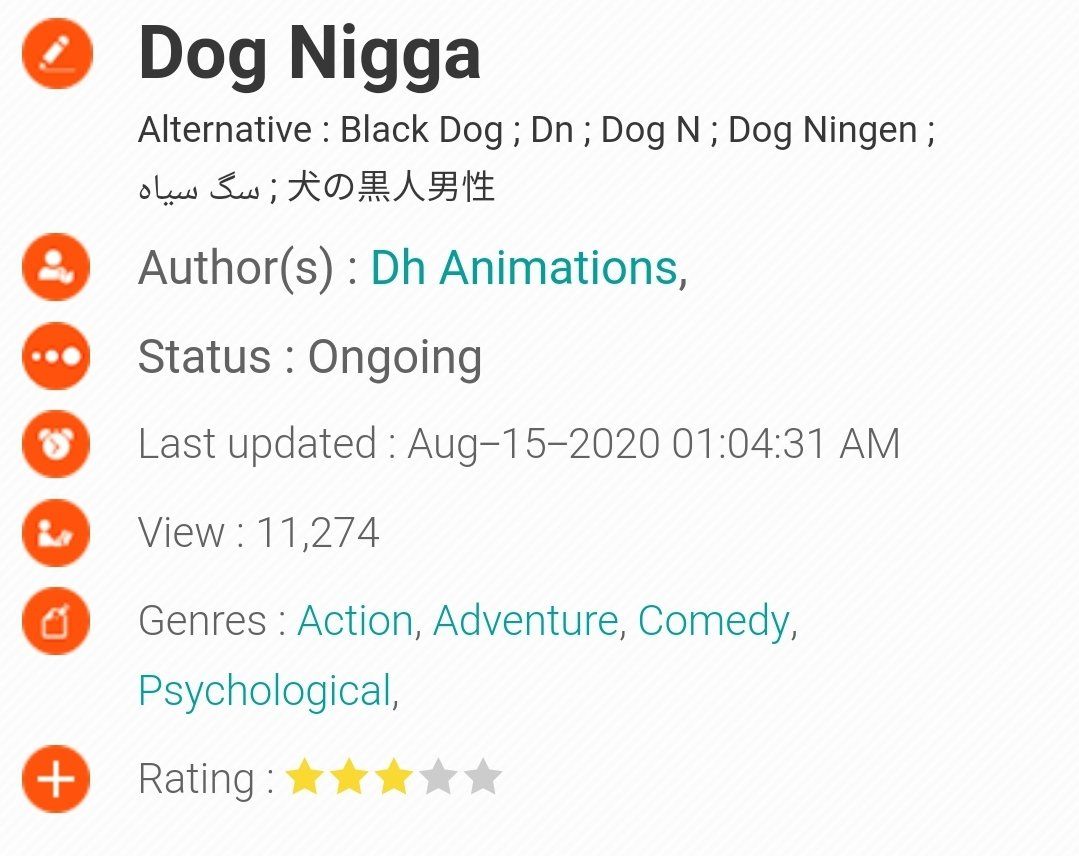1079x856 pixels.
Task: View titles in the Comedy genre
Action: [713, 621]
